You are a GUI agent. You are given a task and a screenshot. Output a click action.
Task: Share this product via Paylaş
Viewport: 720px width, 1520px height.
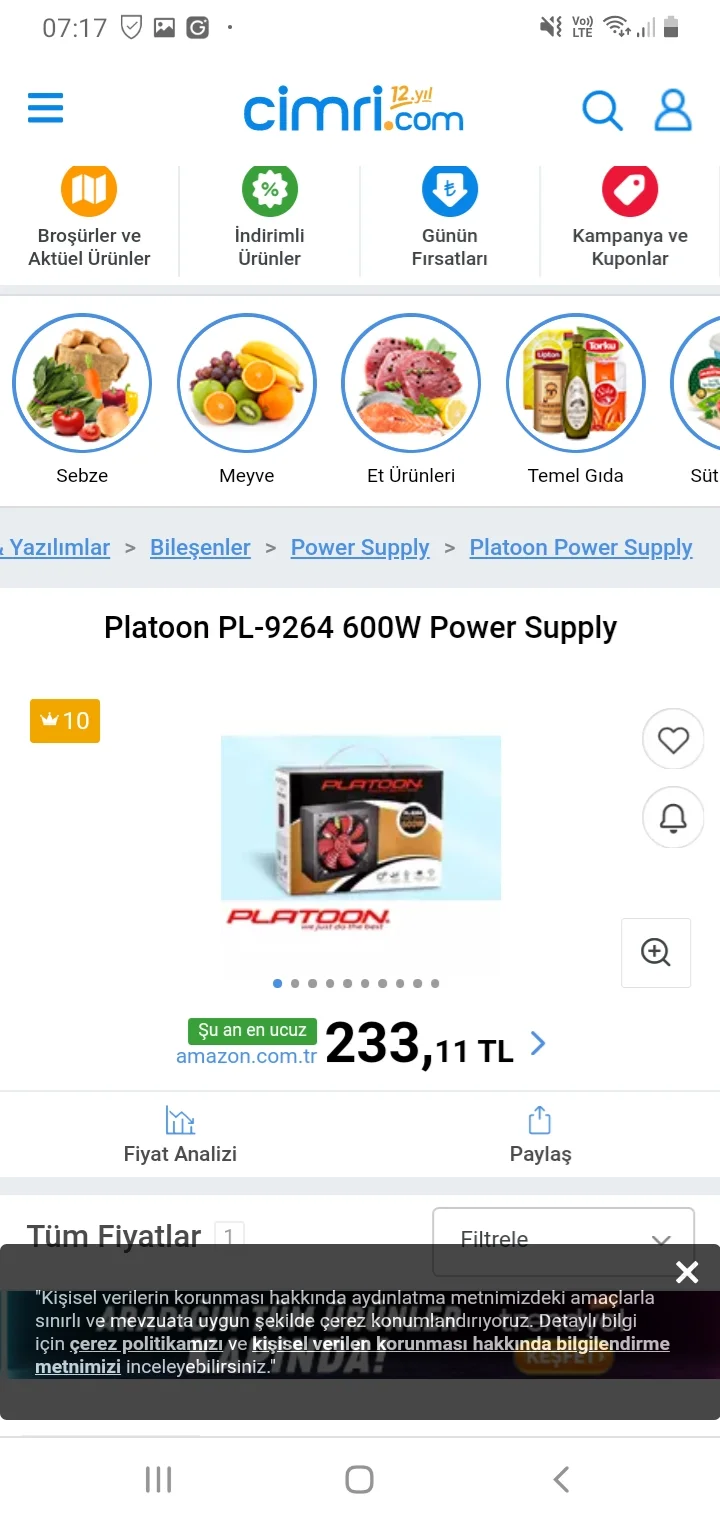coord(540,1135)
